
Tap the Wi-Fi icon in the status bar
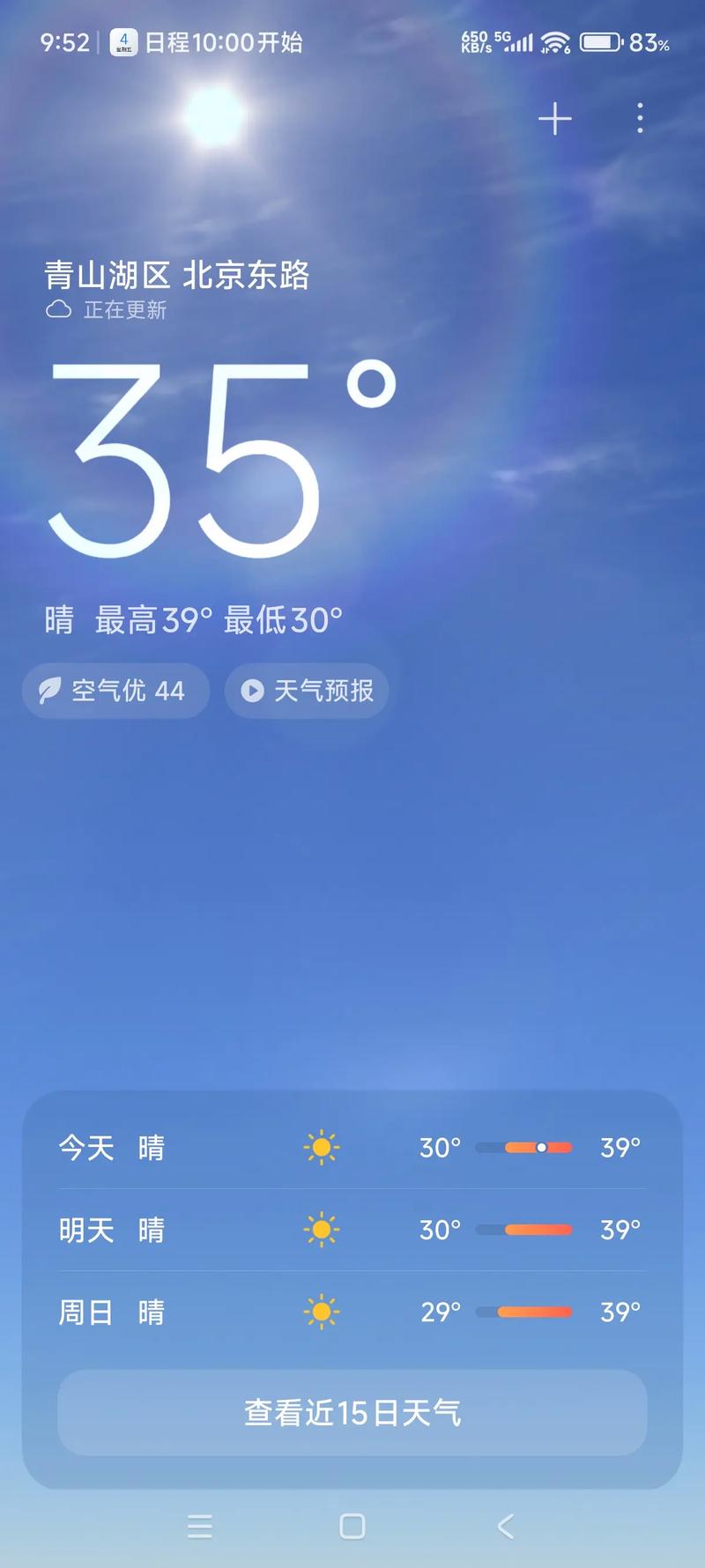[557, 41]
